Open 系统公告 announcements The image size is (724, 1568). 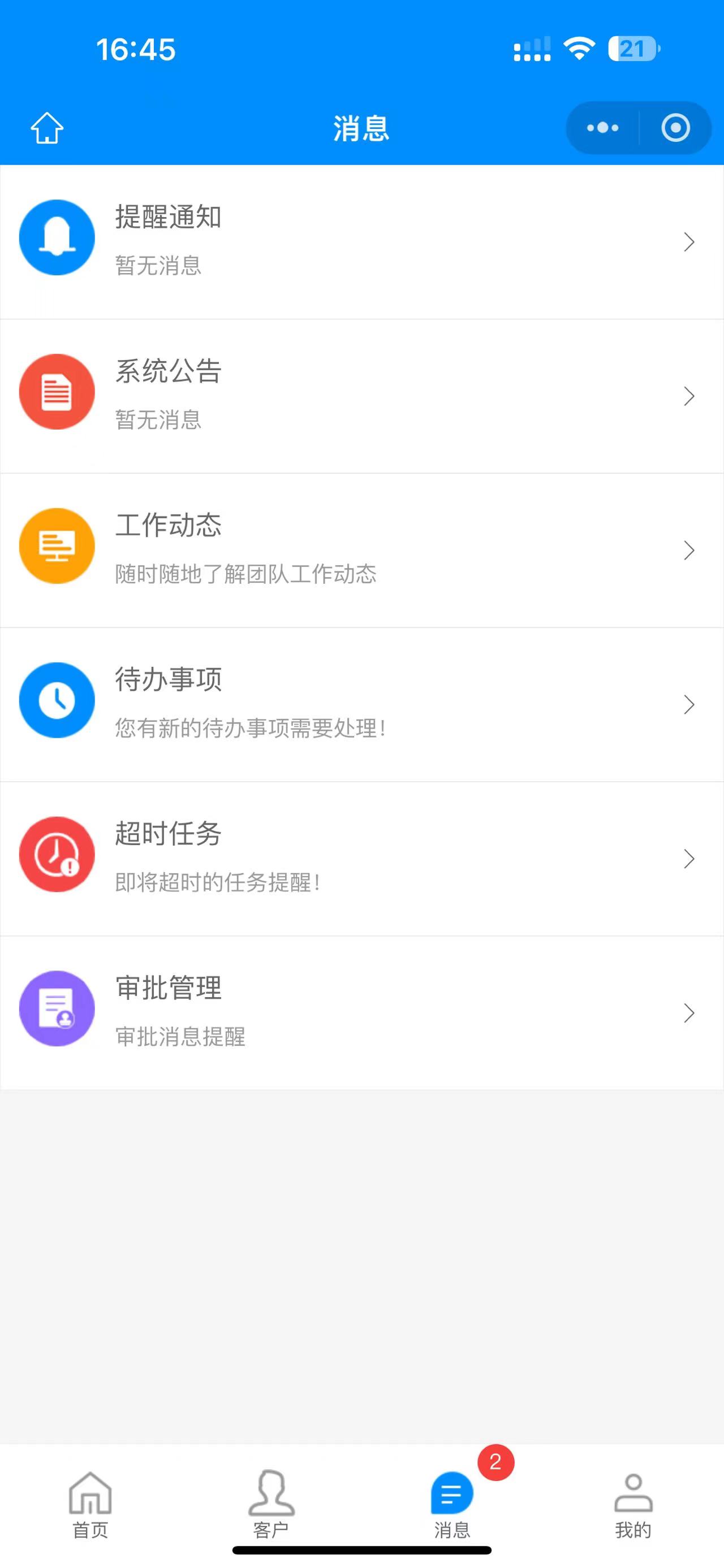(361, 396)
